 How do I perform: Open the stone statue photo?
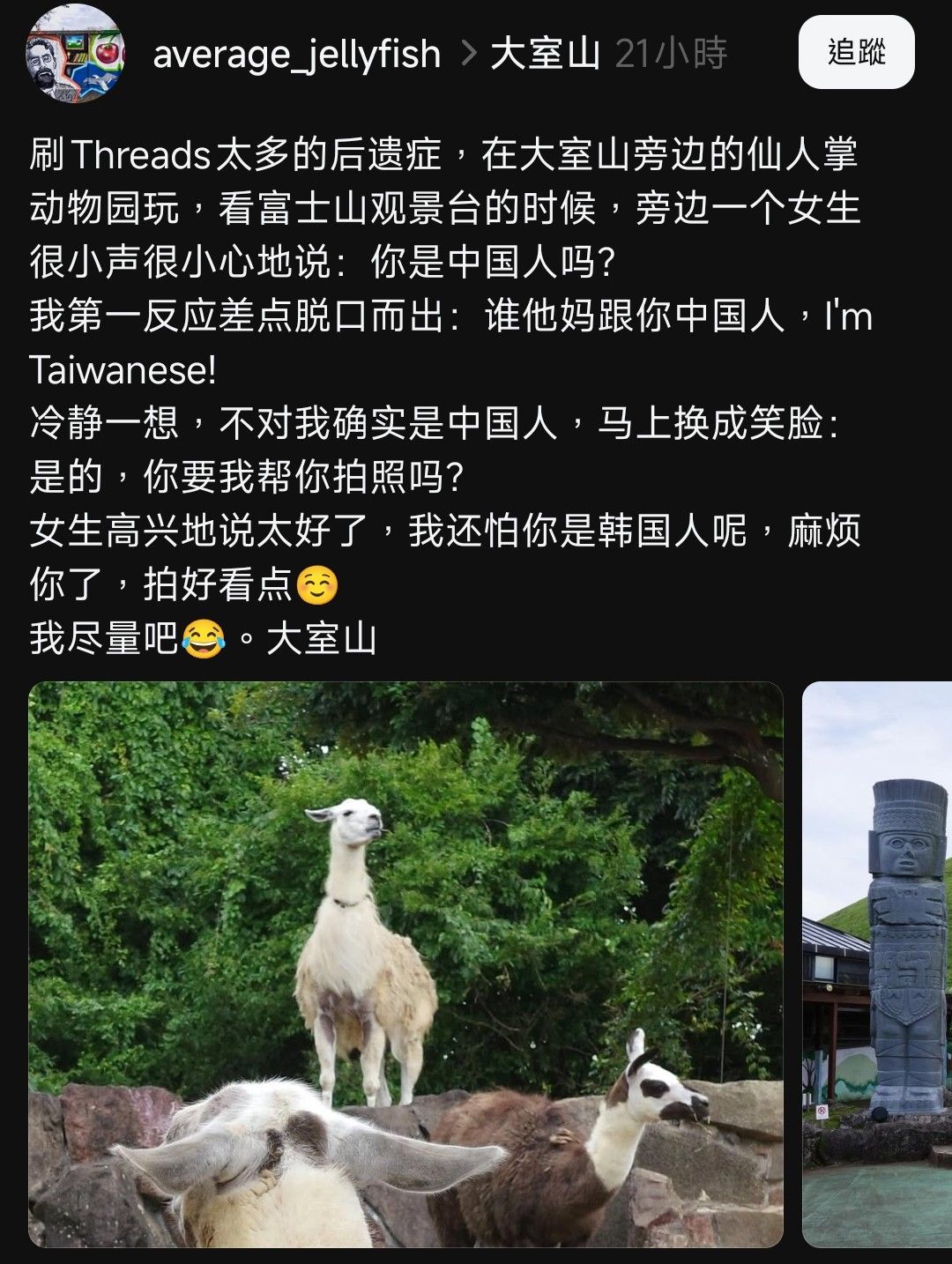[877, 963]
